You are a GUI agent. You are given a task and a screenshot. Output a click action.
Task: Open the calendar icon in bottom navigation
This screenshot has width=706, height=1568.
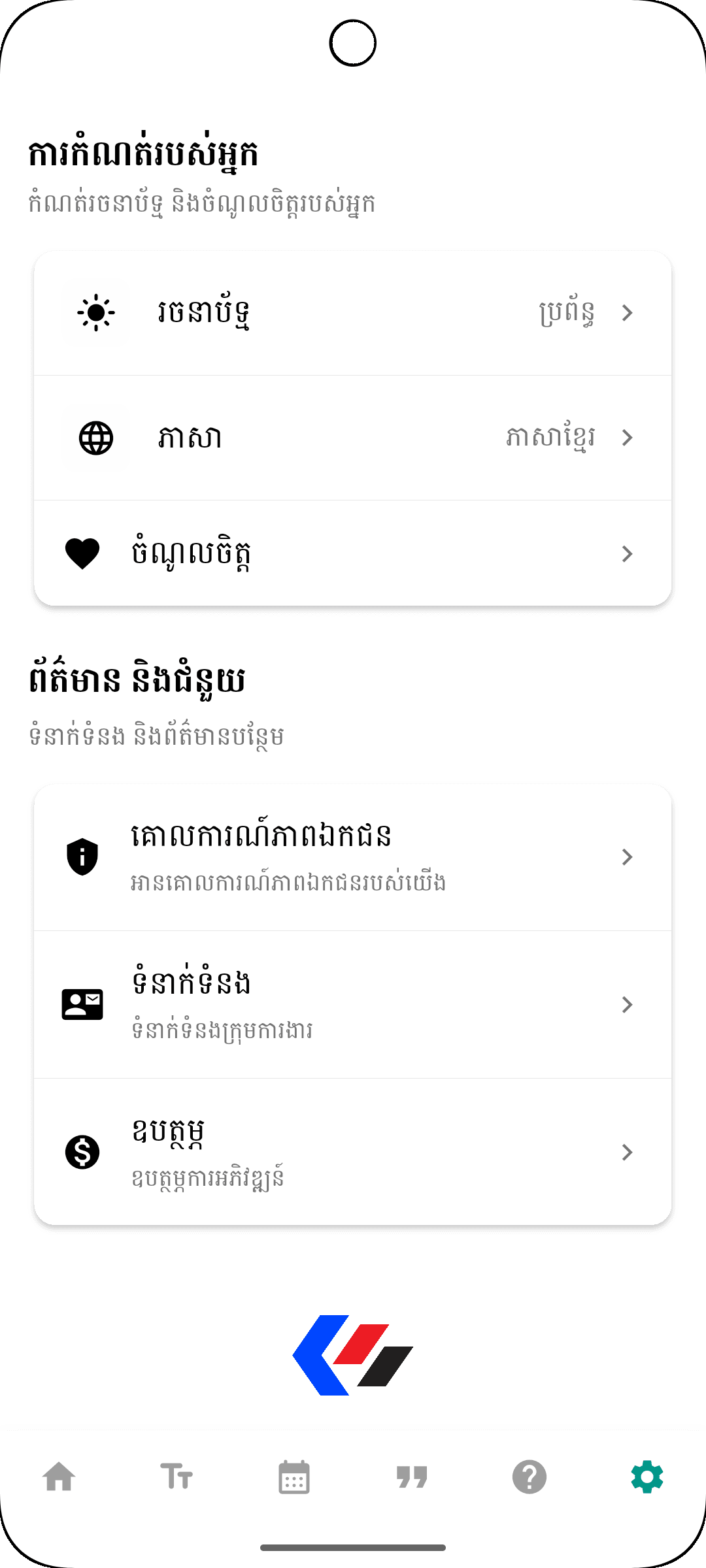point(294,1475)
